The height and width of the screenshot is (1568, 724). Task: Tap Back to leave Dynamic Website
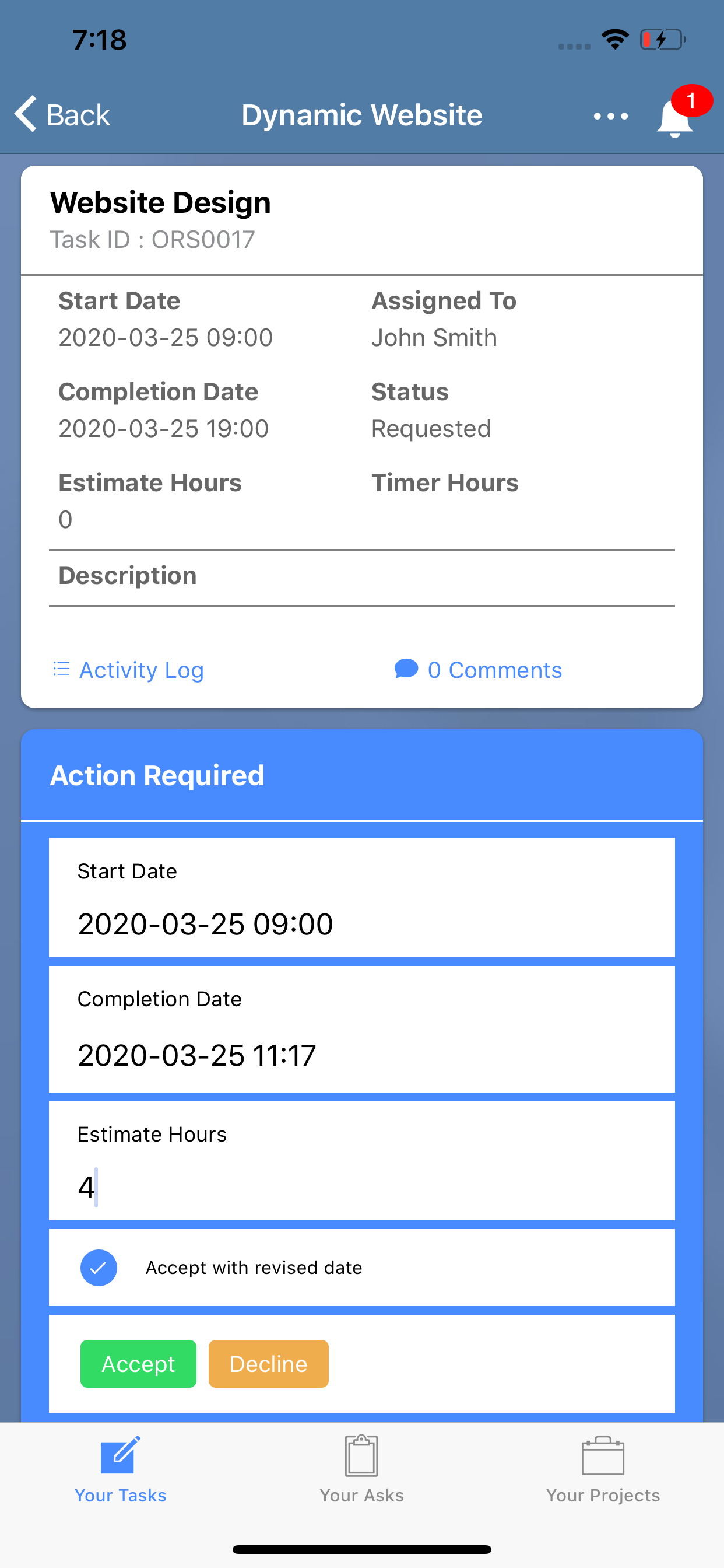[78, 114]
